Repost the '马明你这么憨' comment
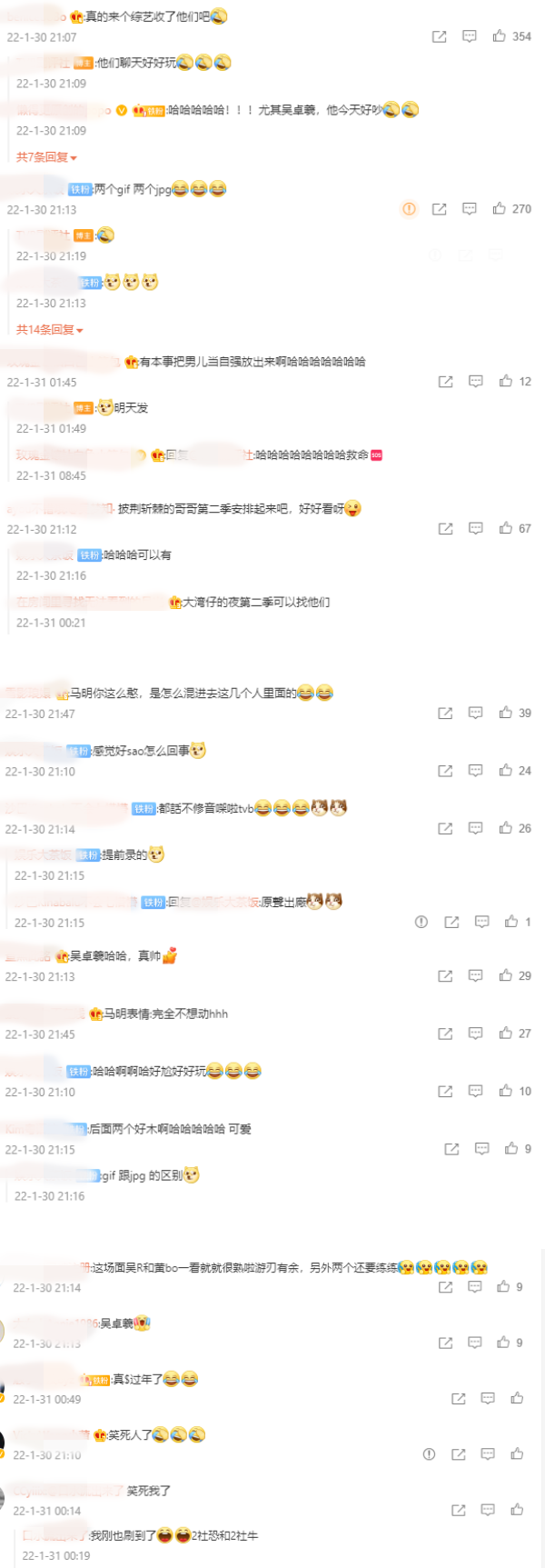The width and height of the screenshot is (545, 1568). pos(445,714)
